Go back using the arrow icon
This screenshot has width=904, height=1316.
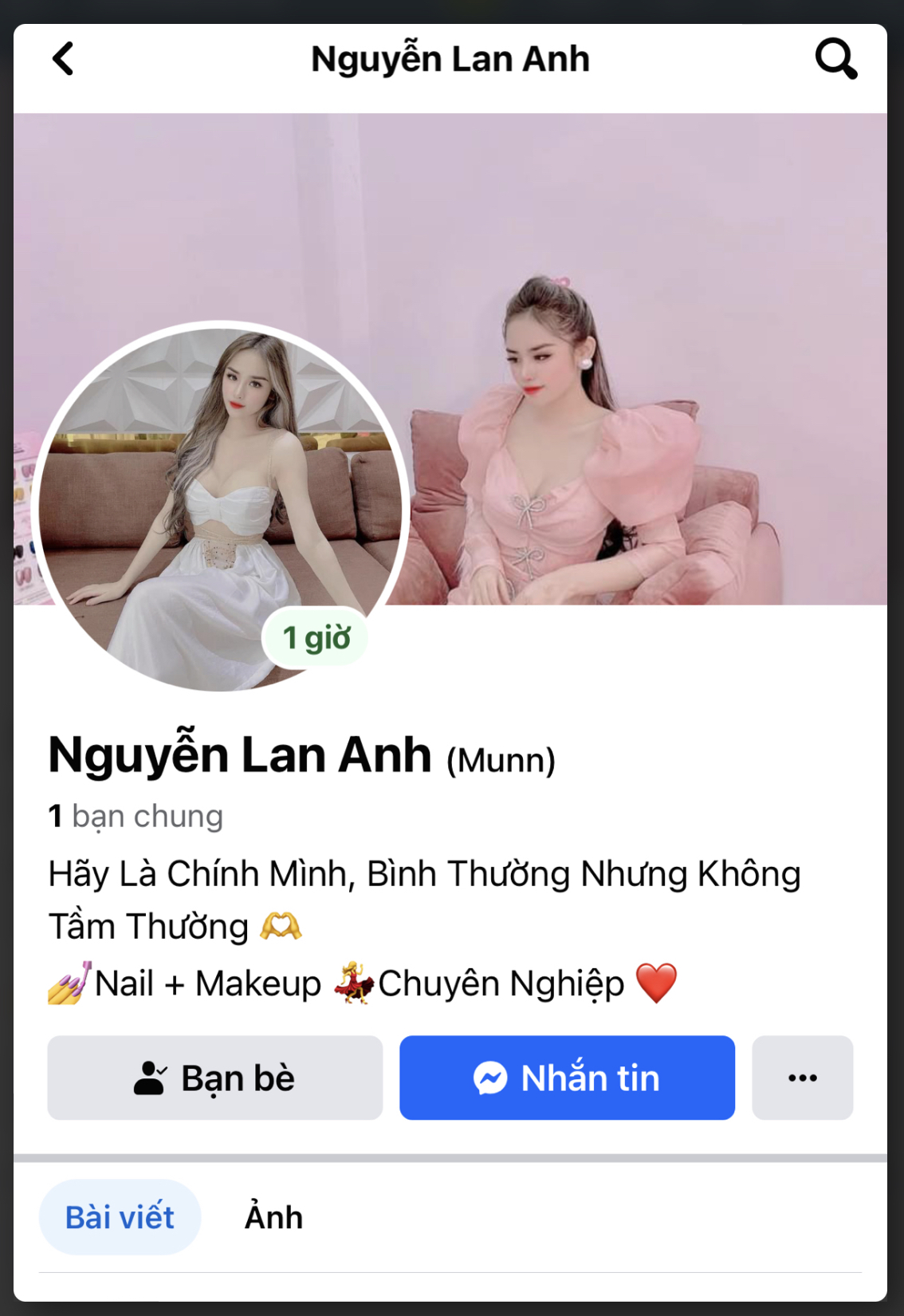tap(63, 59)
